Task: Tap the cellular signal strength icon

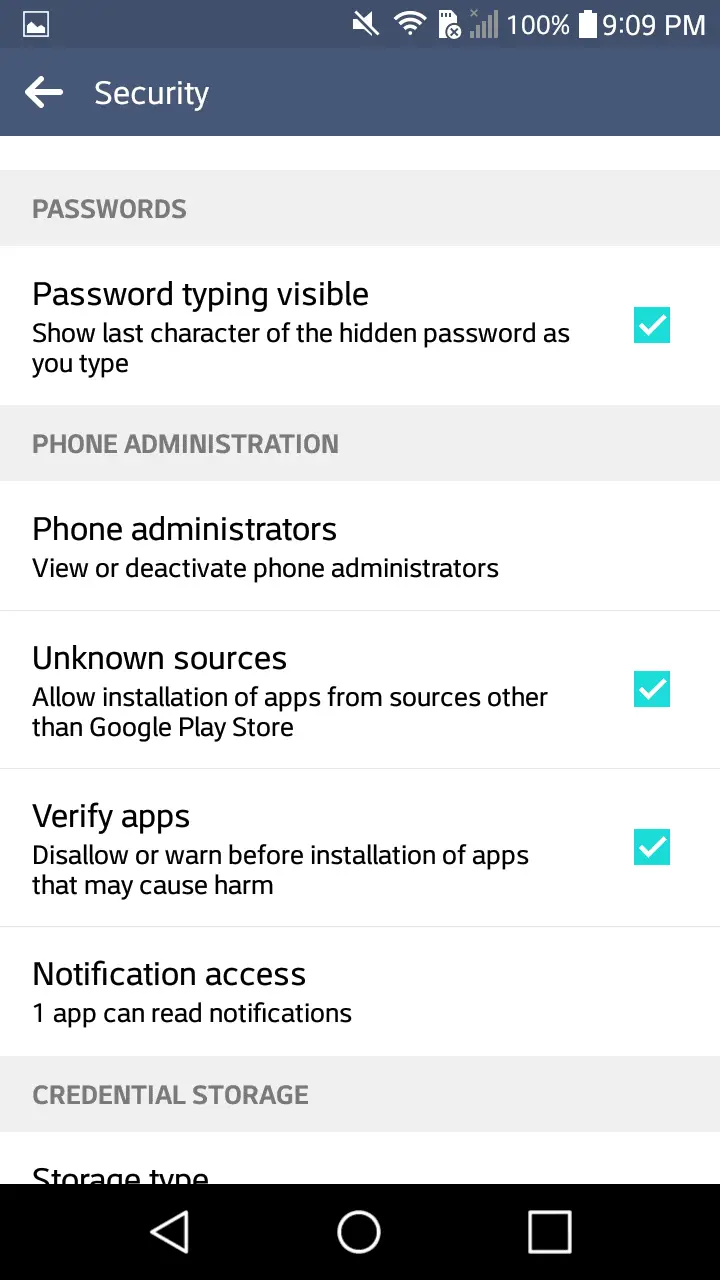Action: pyautogui.click(x=483, y=23)
